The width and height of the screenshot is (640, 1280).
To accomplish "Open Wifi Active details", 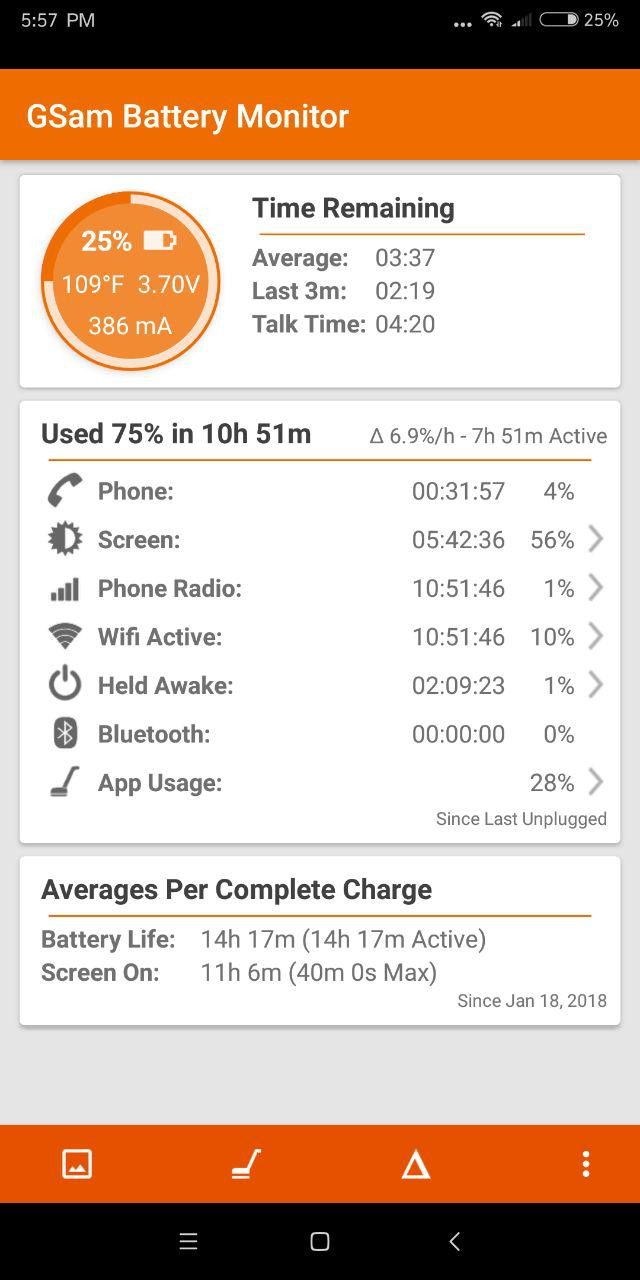I will click(320, 637).
